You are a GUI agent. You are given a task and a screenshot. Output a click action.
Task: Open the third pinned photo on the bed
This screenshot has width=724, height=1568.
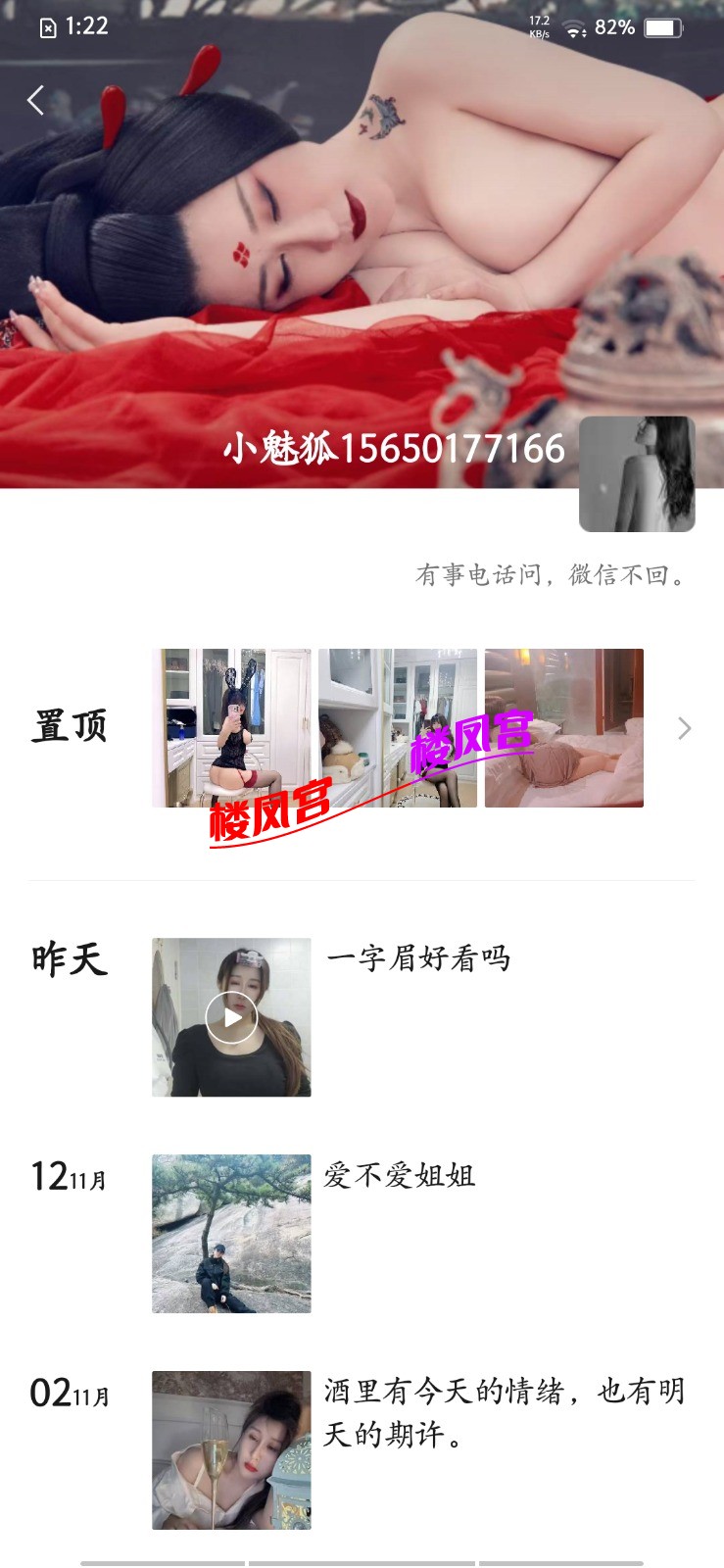pyautogui.click(x=564, y=725)
